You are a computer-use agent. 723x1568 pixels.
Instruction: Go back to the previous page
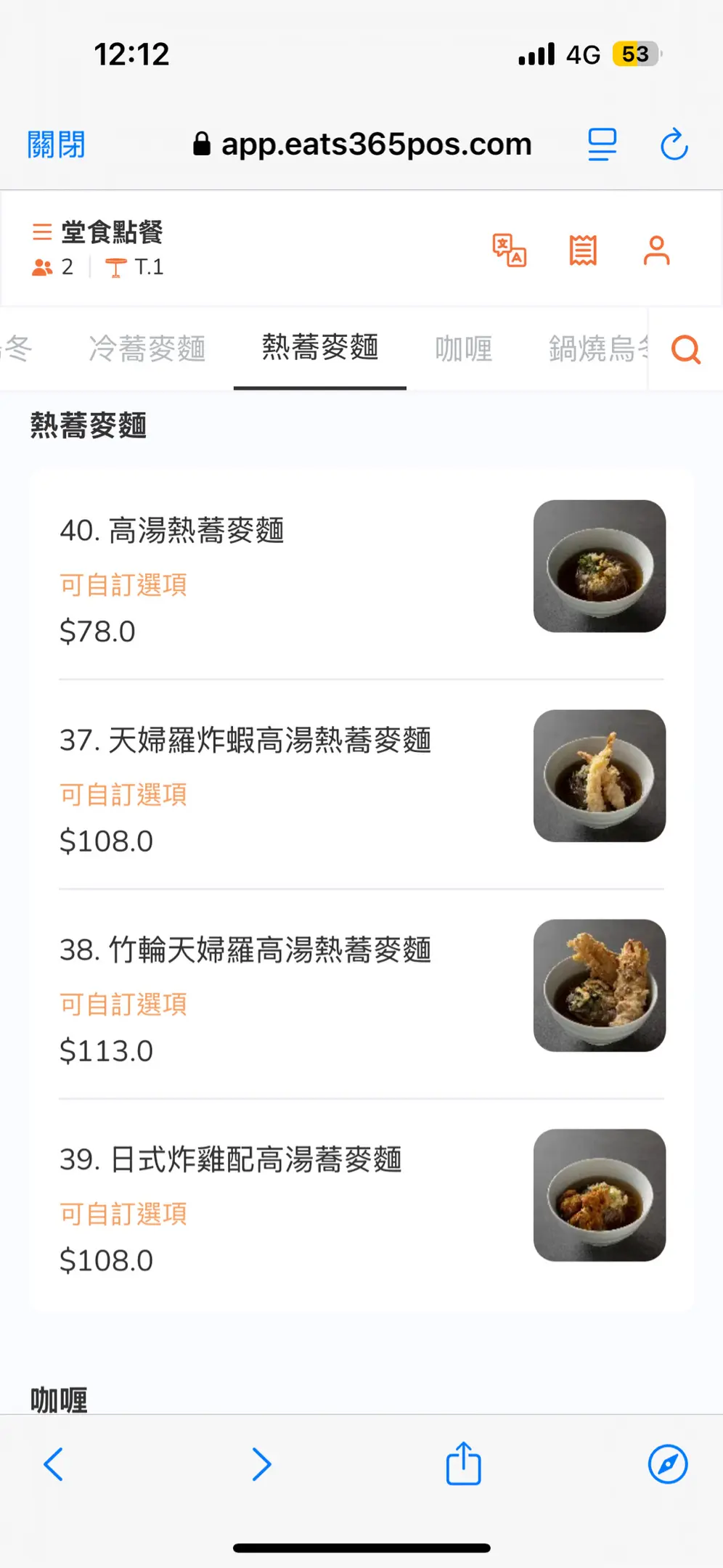tap(54, 1464)
